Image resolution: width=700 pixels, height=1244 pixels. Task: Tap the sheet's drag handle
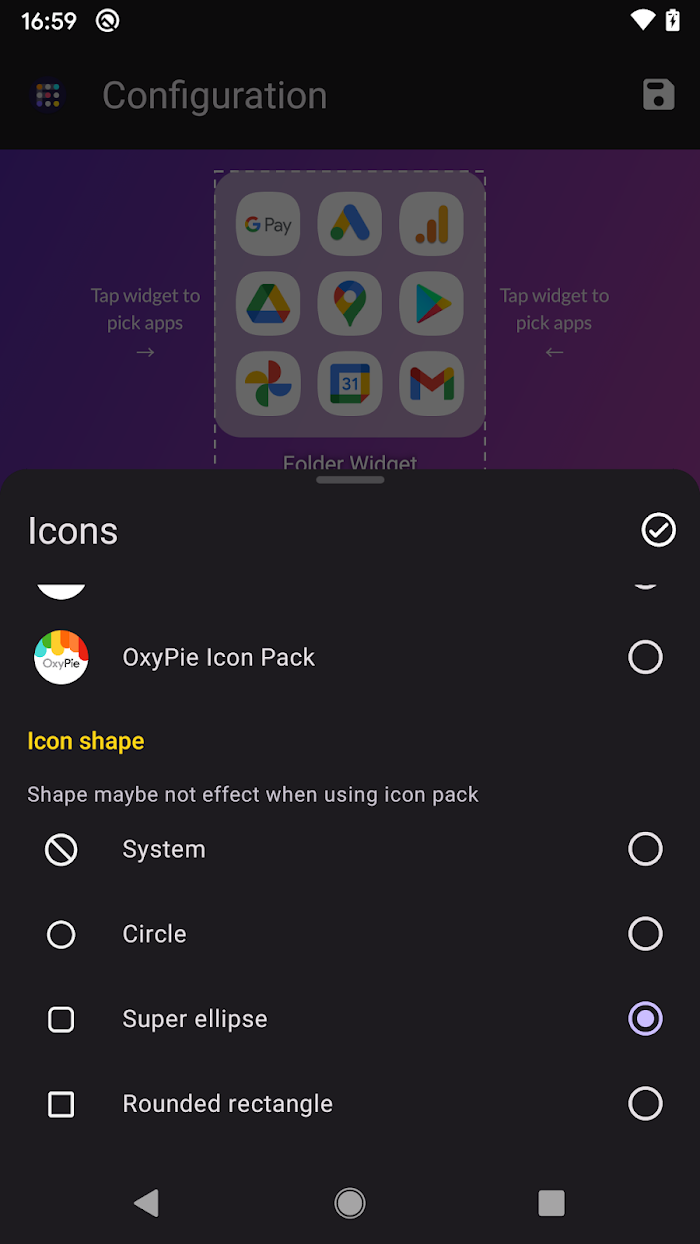(350, 480)
